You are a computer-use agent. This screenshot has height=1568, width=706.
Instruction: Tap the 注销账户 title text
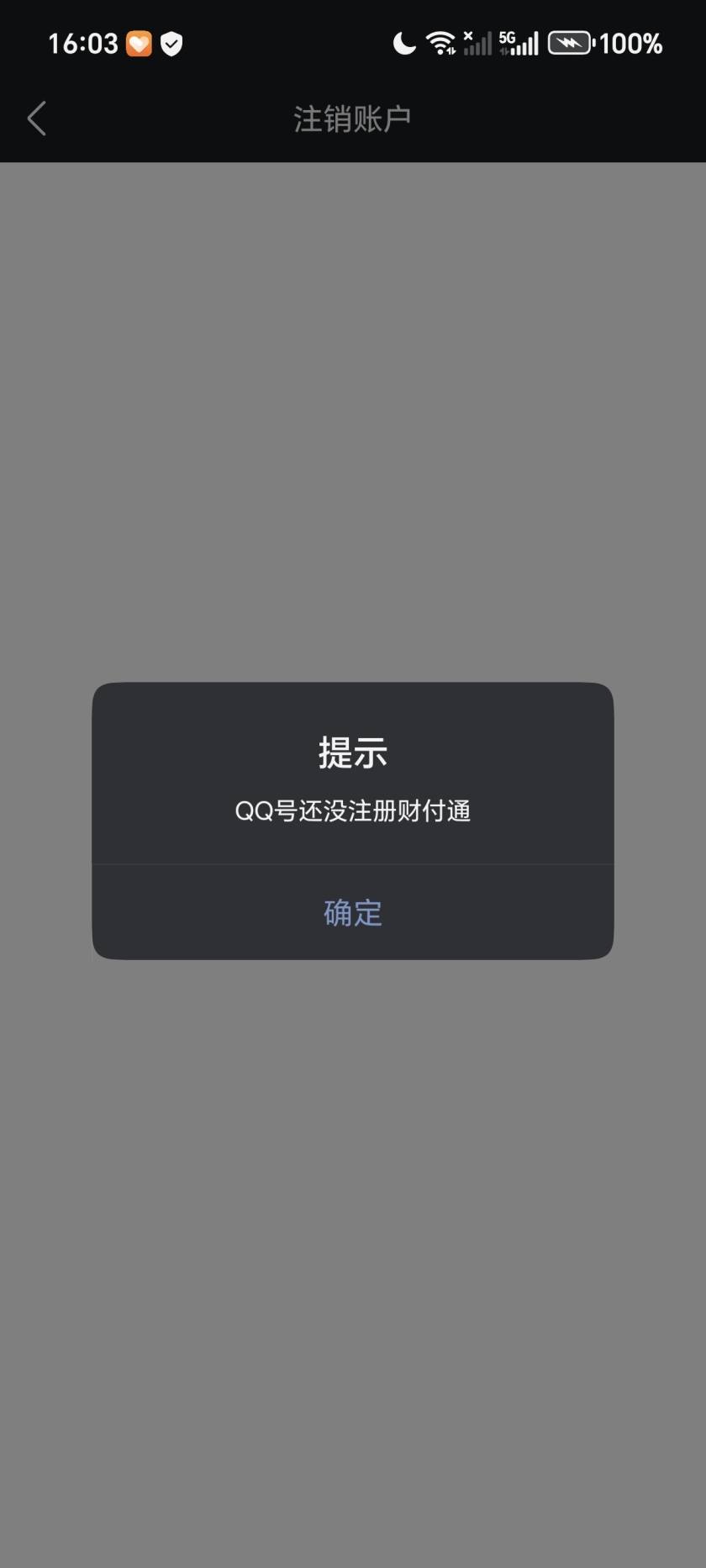[x=352, y=118]
